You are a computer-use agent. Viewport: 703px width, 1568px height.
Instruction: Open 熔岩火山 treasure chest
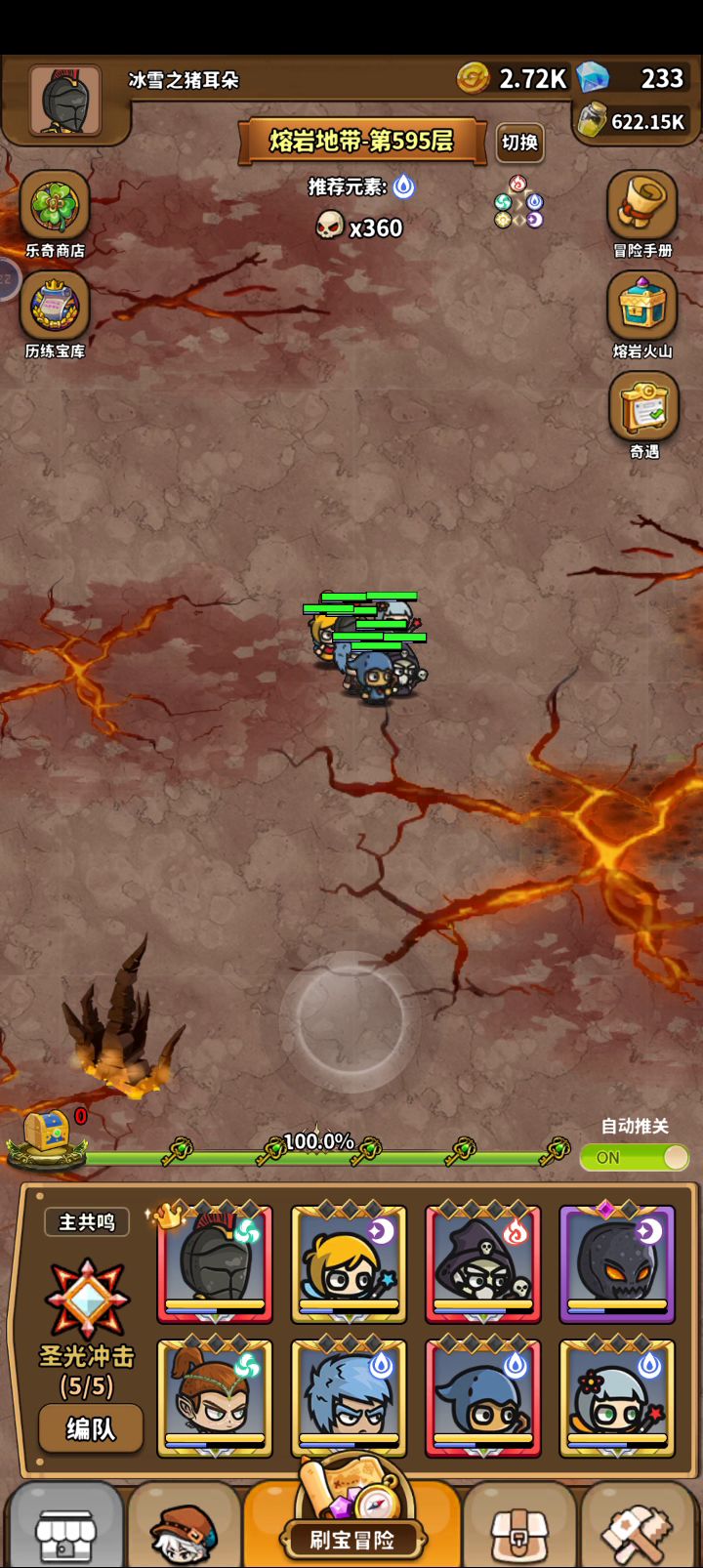[642, 314]
